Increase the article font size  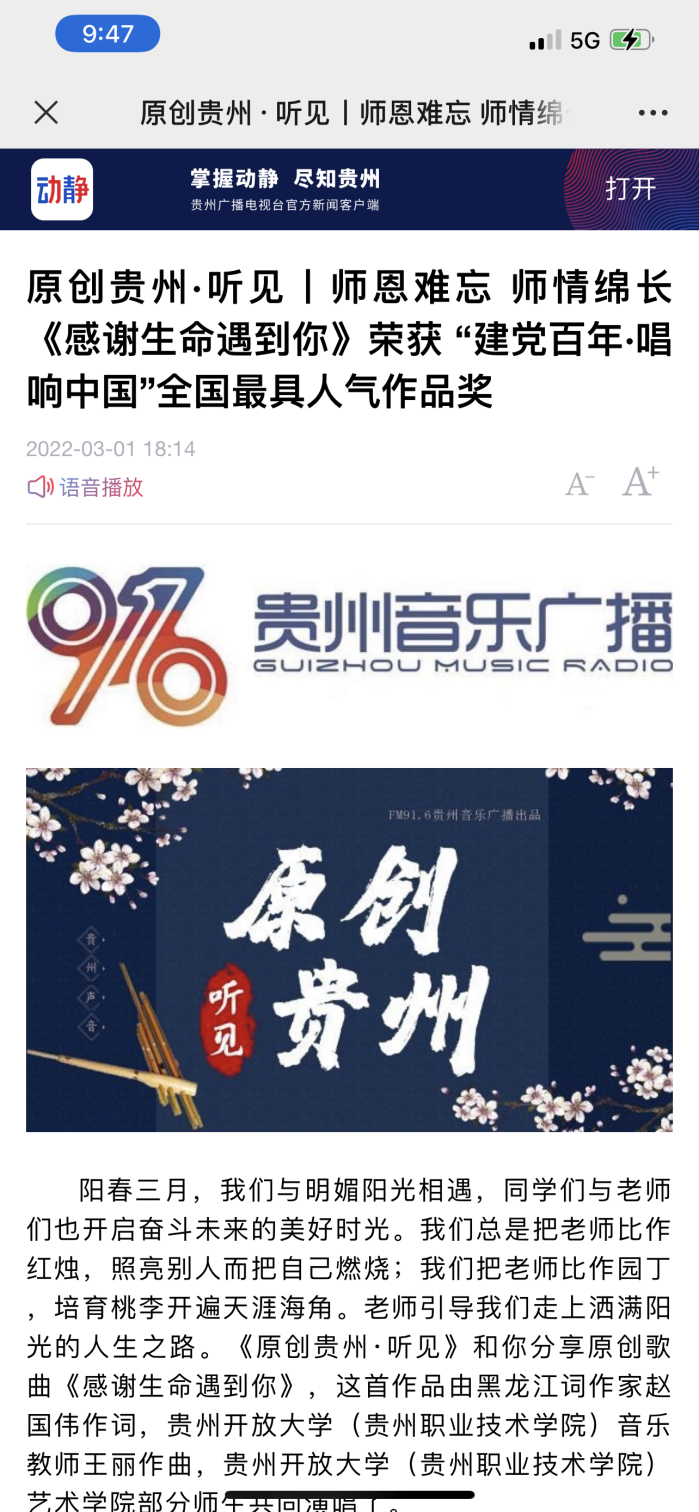pos(640,482)
